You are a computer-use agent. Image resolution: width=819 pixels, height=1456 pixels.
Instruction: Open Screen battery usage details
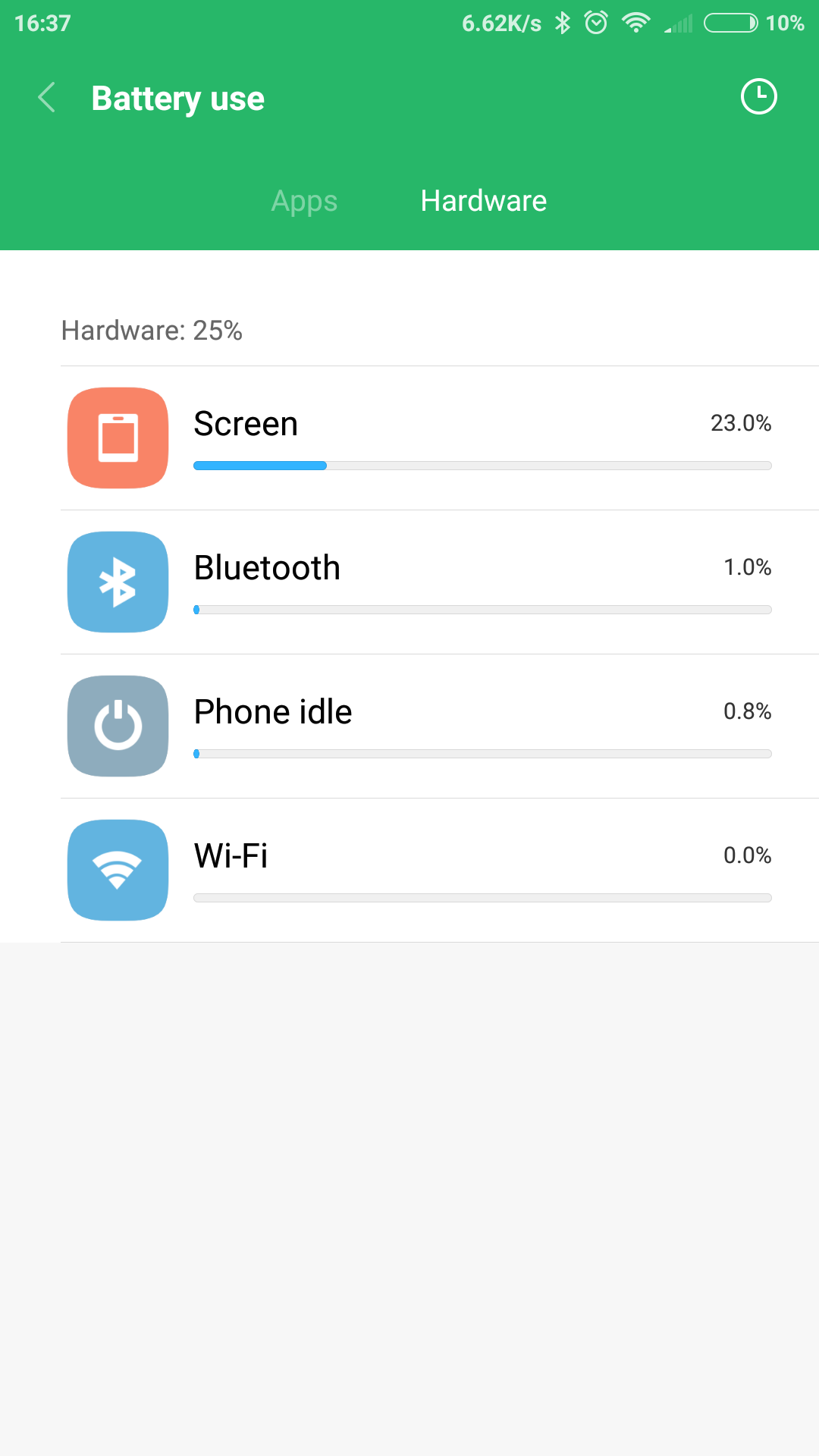click(x=440, y=438)
